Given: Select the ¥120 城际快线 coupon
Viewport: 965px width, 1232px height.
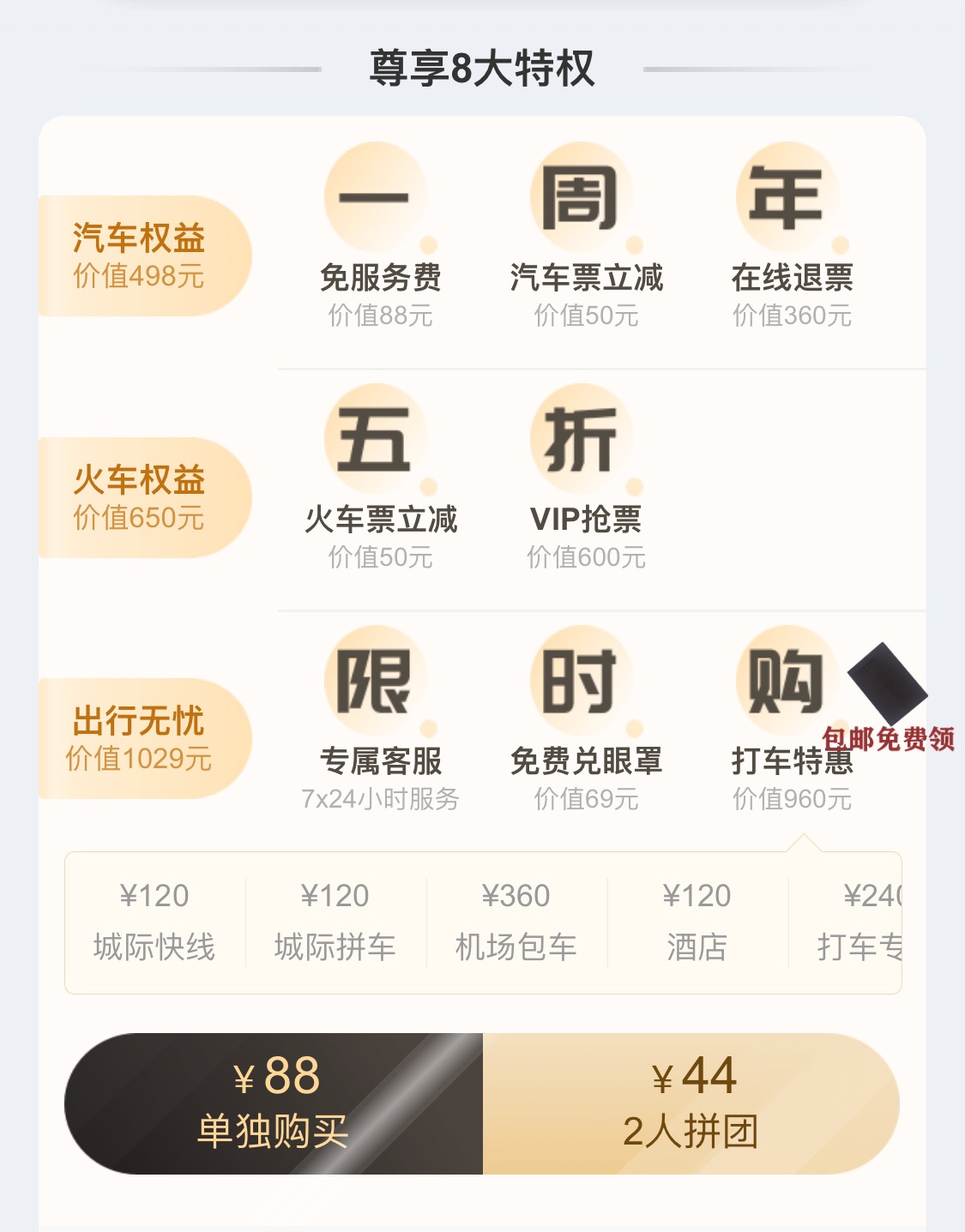Looking at the screenshot, I should 154,920.
